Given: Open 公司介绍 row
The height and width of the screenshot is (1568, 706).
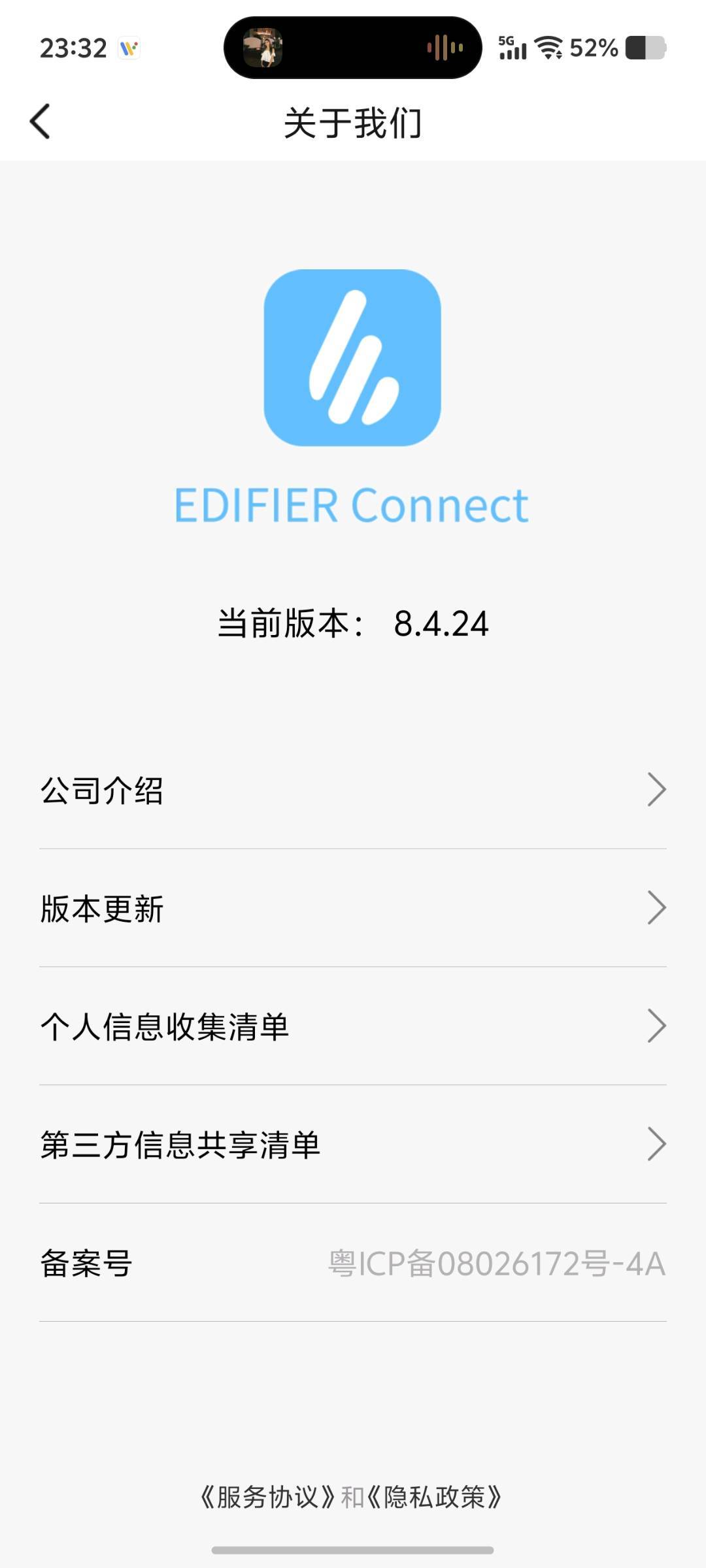Looking at the screenshot, I should [353, 790].
